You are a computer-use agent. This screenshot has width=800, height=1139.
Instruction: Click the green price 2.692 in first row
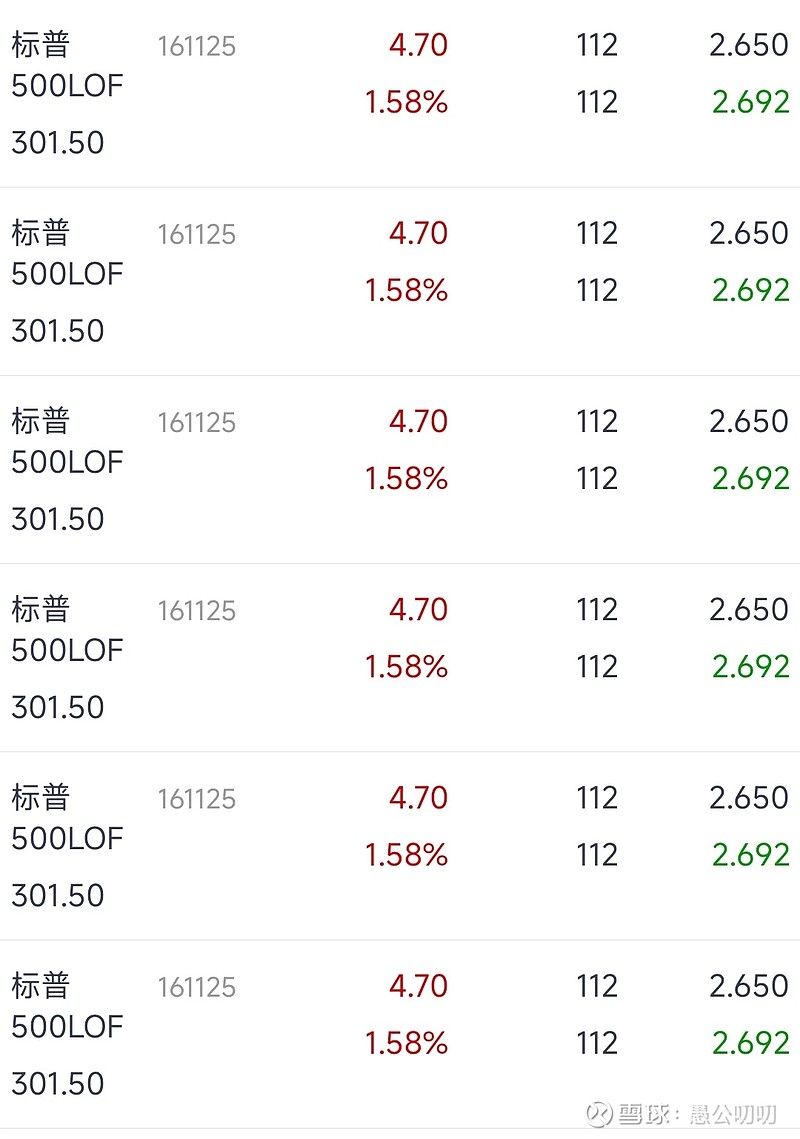751,103
